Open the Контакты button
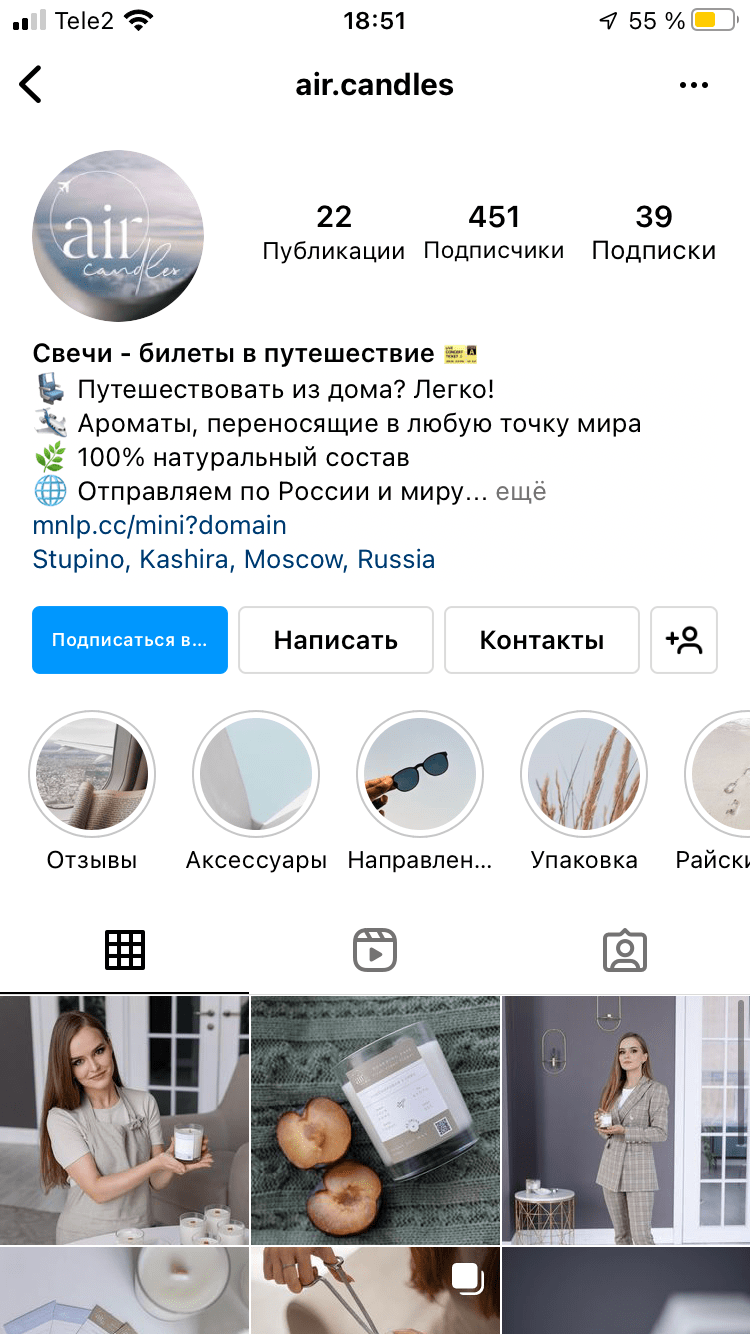This screenshot has height=1334, width=750. (541, 640)
